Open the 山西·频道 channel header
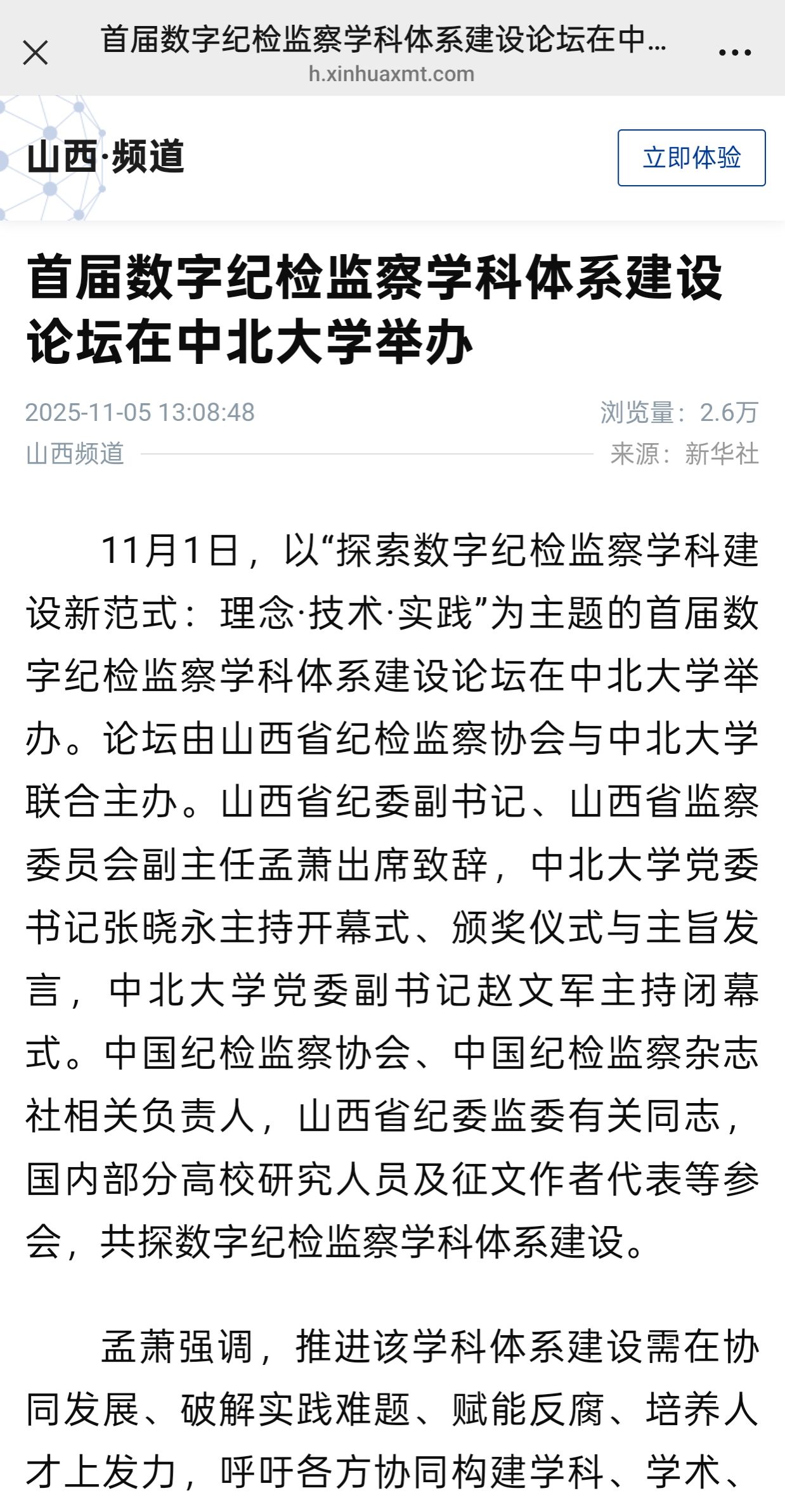The width and height of the screenshot is (785, 1512). coord(105,157)
